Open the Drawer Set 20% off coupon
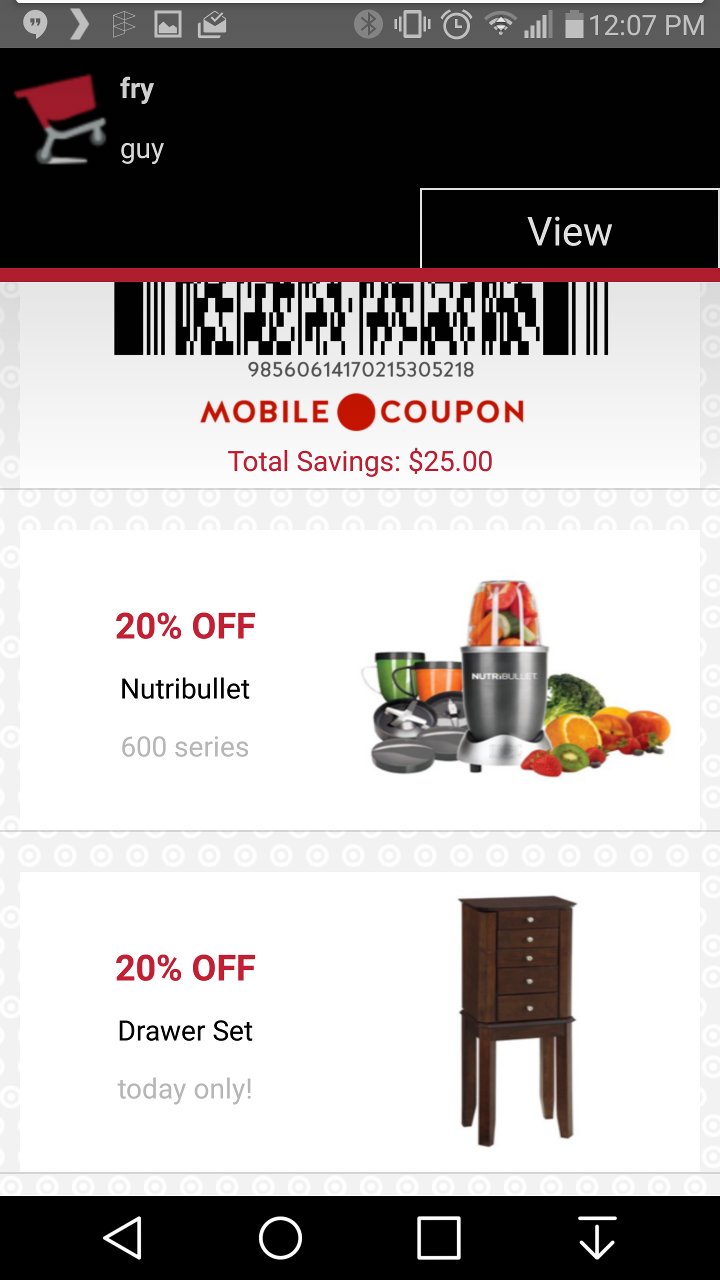The image size is (720, 1280). 360,1022
